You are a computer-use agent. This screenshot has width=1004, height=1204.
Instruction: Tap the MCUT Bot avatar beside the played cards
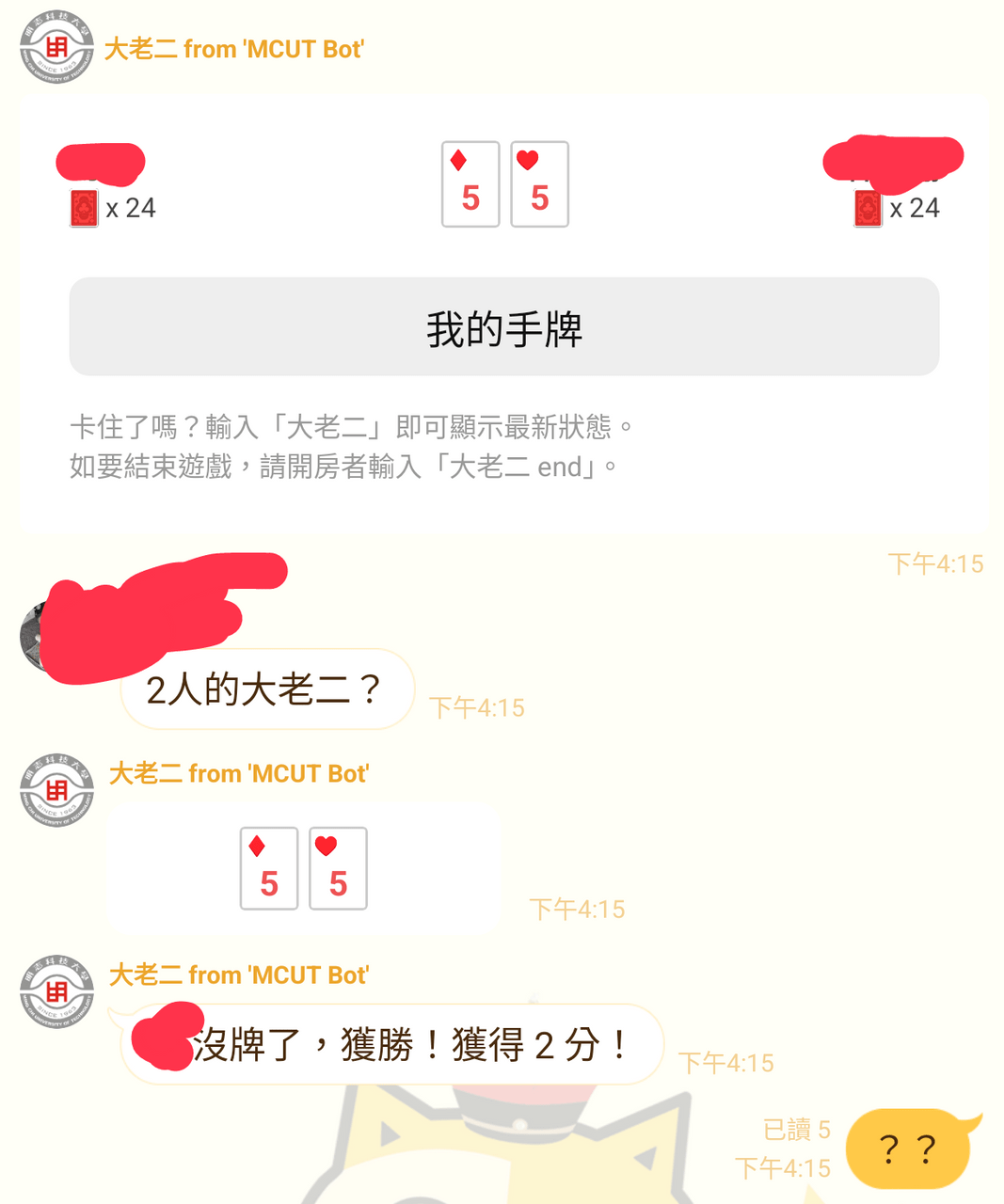(x=56, y=793)
